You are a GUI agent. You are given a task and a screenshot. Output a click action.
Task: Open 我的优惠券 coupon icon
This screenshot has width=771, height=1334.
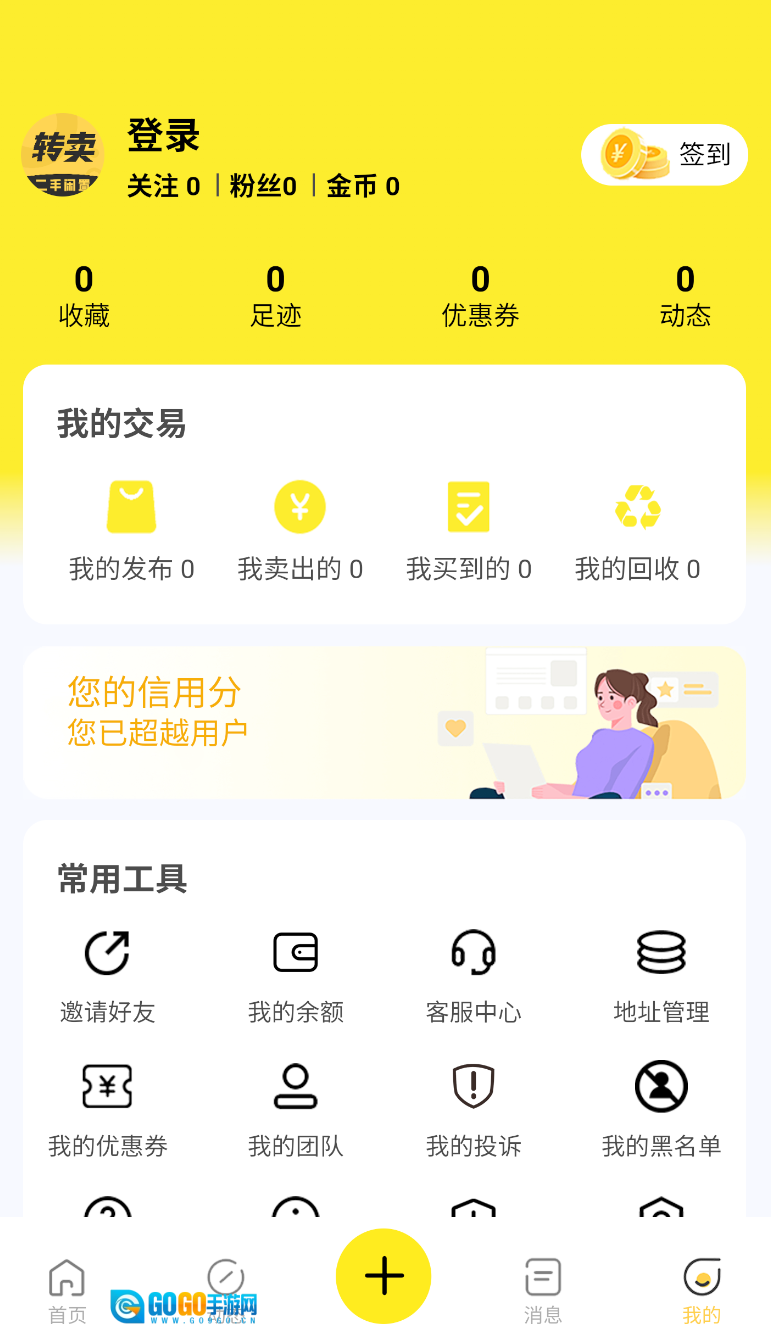coord(106,1086)
